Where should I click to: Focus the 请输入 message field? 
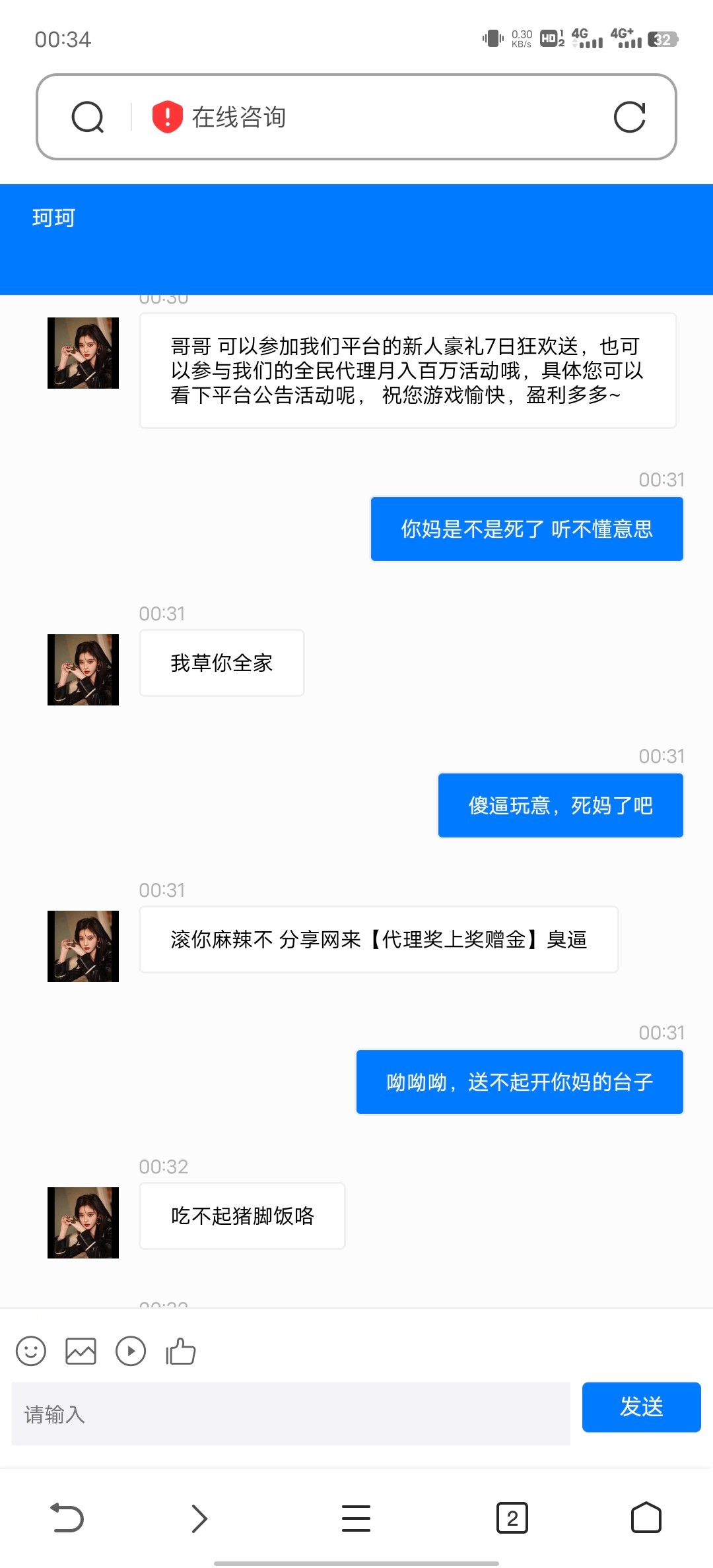(290, 1414)
